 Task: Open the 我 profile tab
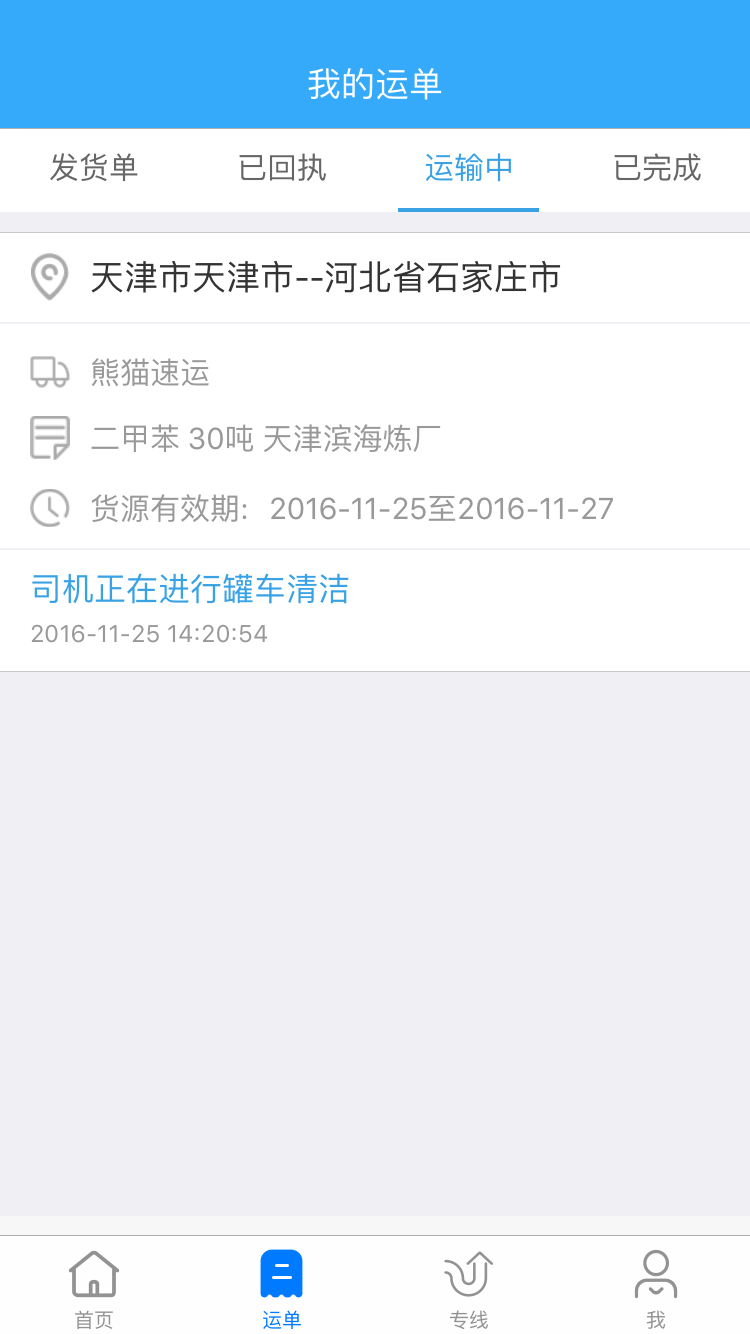[656, 1288]
